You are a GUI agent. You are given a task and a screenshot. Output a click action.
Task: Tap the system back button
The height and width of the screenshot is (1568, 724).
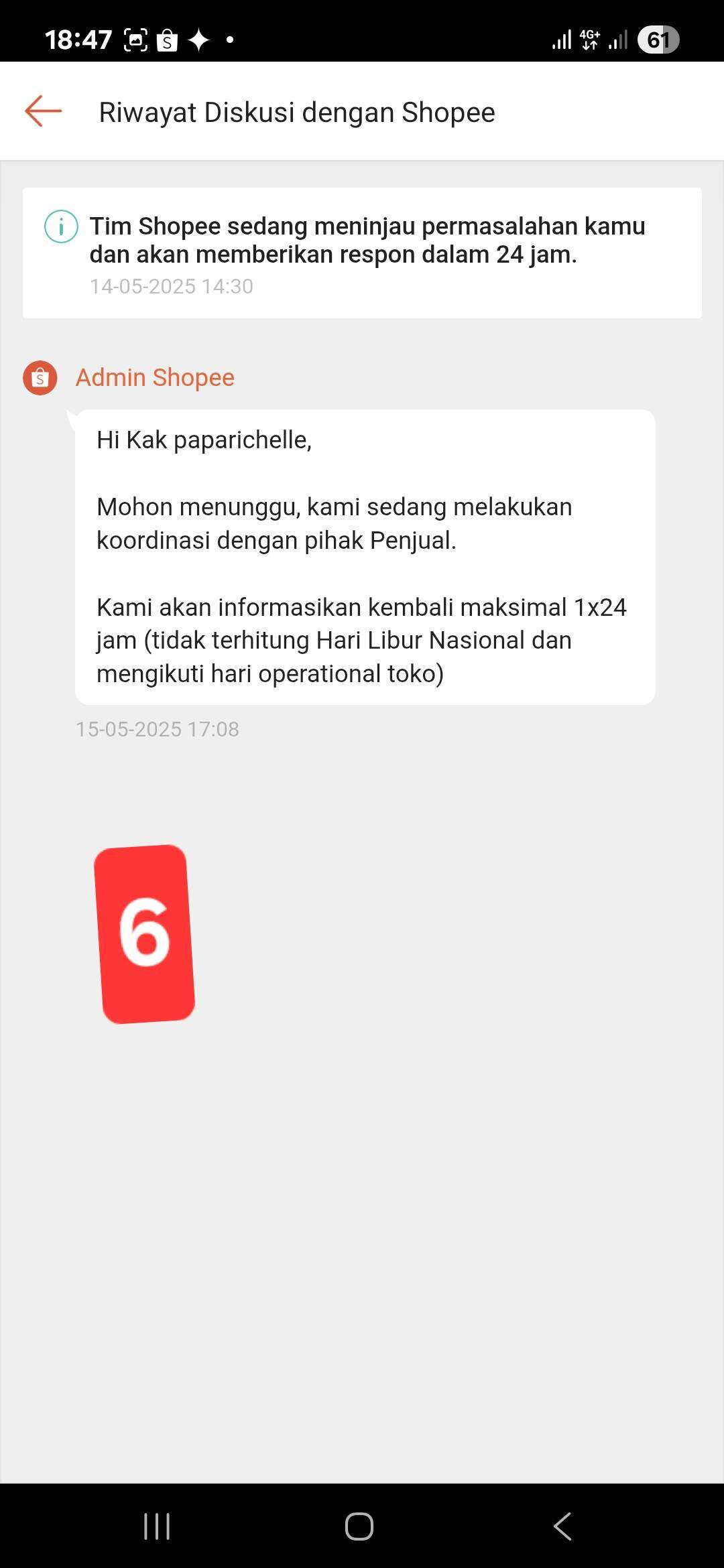coord(562,1526)
